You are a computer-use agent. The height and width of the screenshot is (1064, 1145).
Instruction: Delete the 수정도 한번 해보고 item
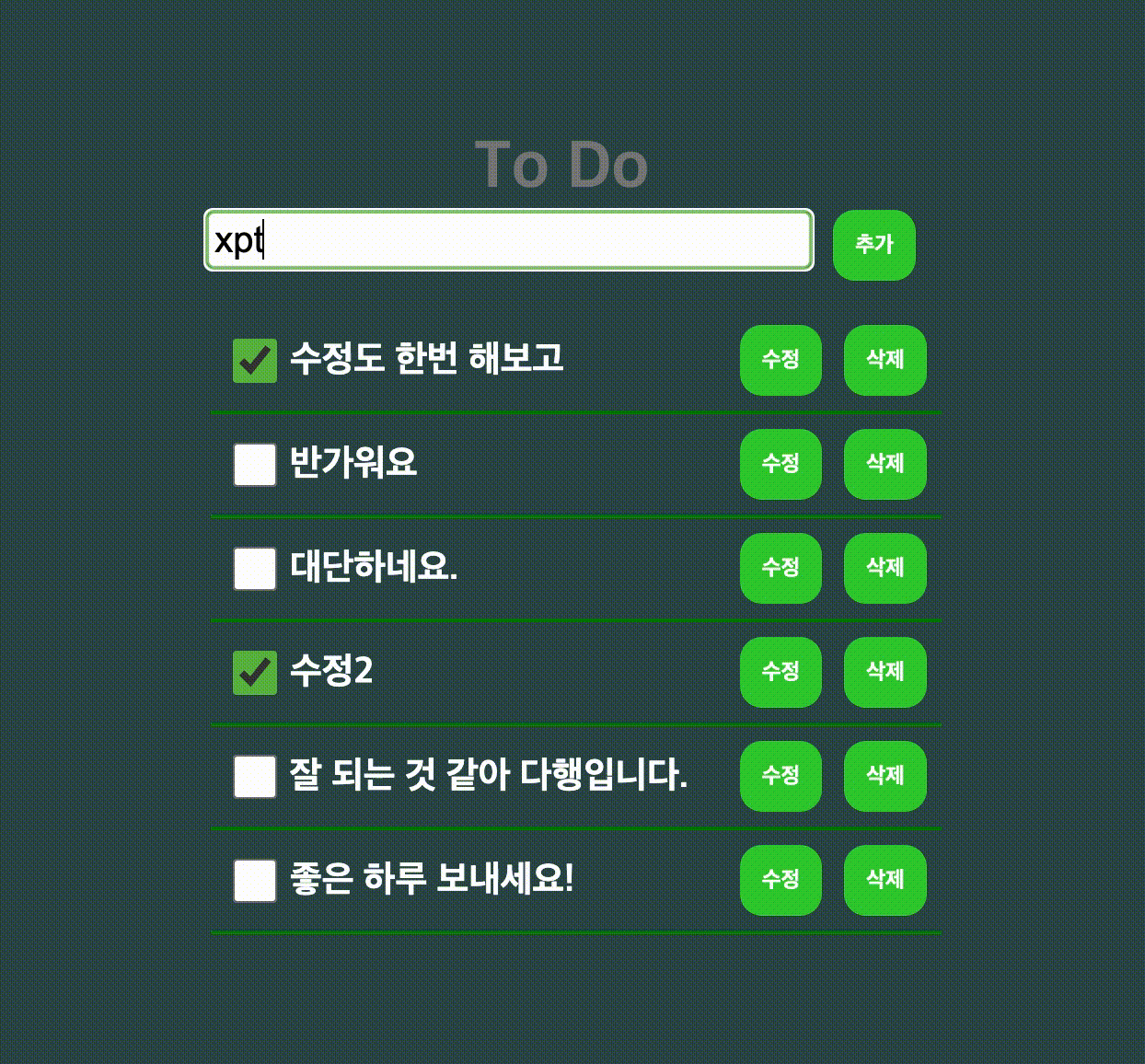(885, 360)
